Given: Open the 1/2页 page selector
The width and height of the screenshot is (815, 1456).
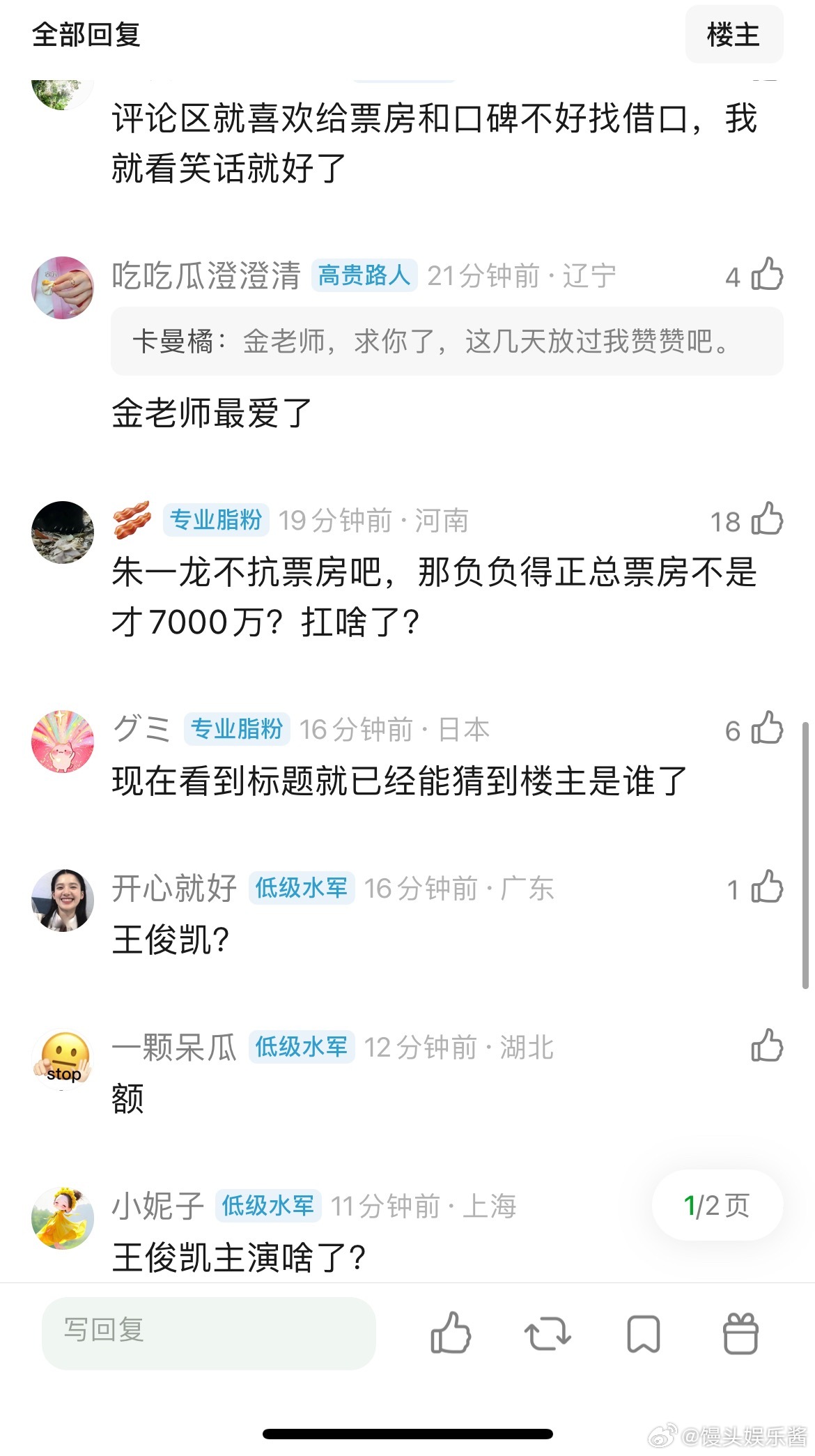Looking at the screenshot, I should click(717, 1204).
